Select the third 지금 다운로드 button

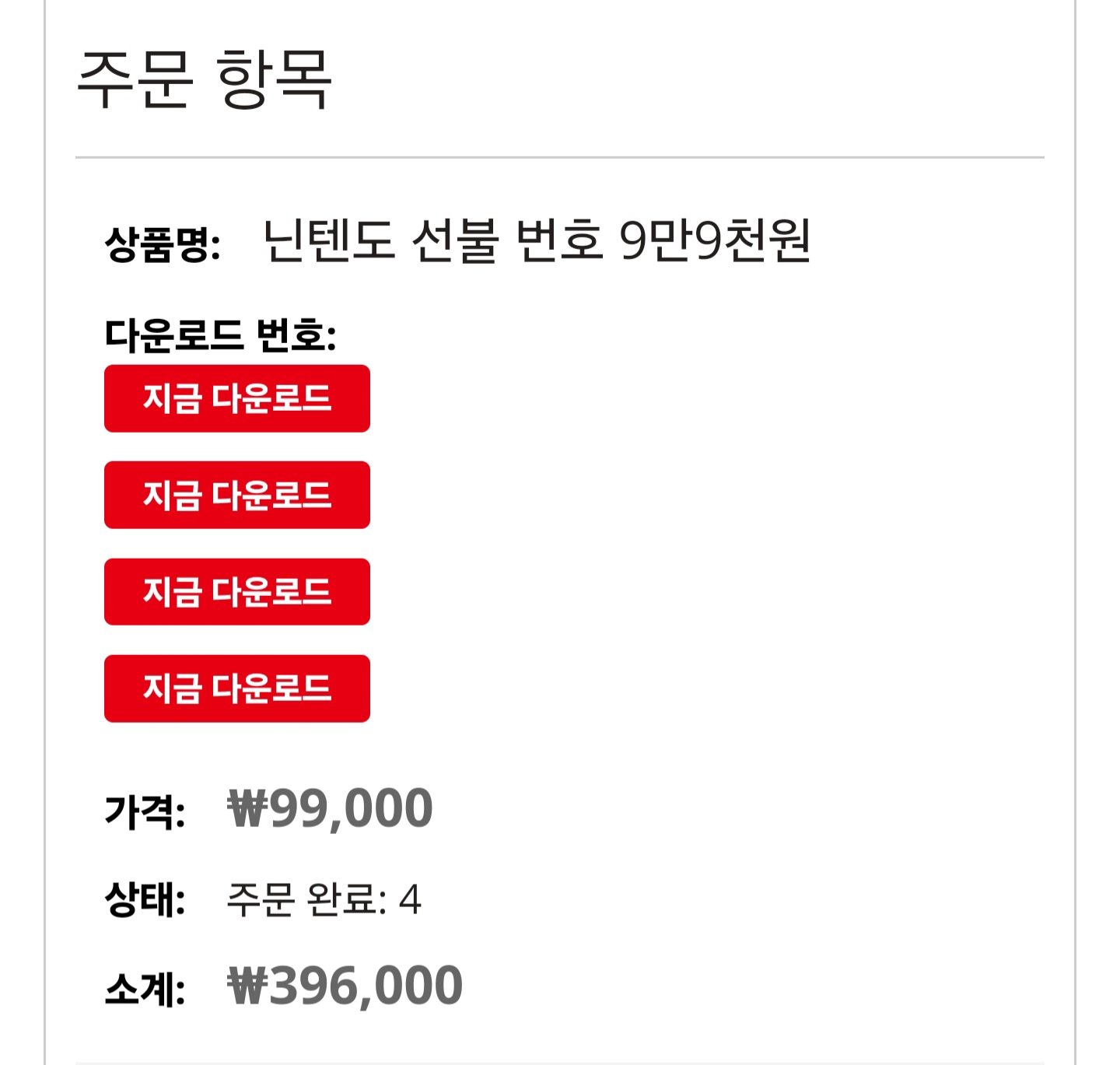click(x=236, y=592)
